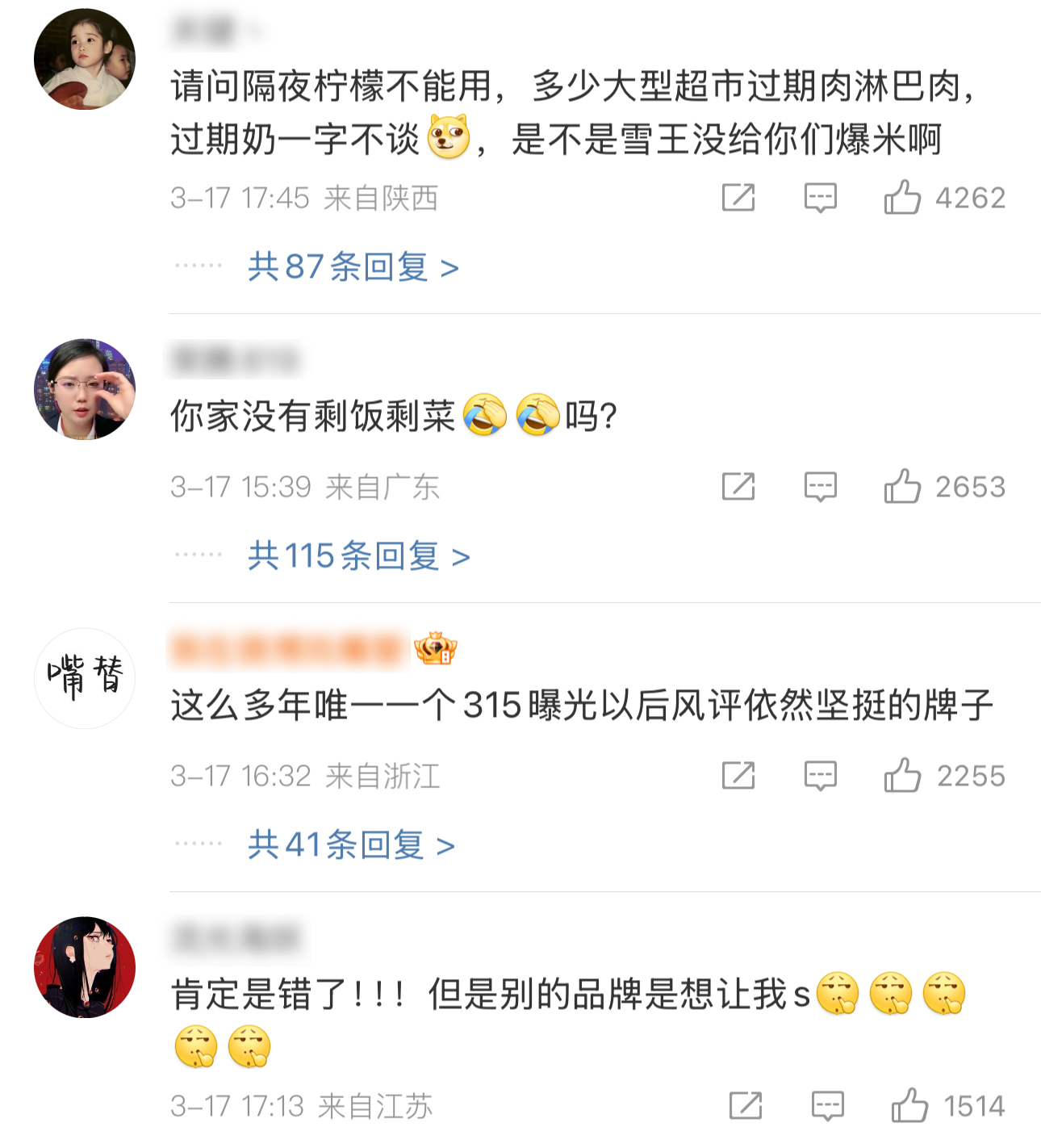
Task: Open 共115条回复 replies thread
Action: (358, 556)
